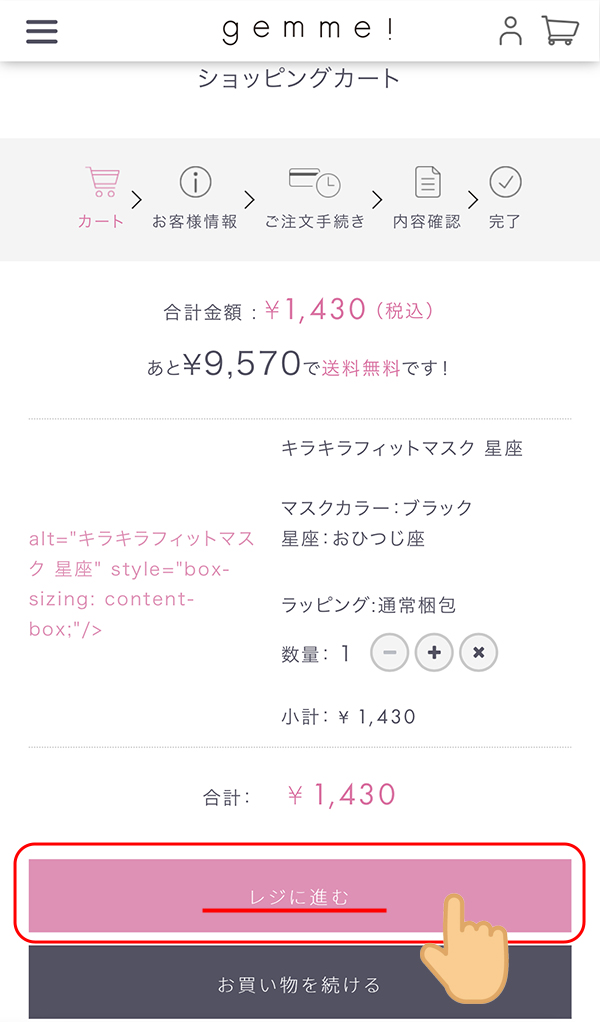The height and width of the screenshot is (1022, 600).
Task: Open the gemme! home logo
Action: point(308,31)
